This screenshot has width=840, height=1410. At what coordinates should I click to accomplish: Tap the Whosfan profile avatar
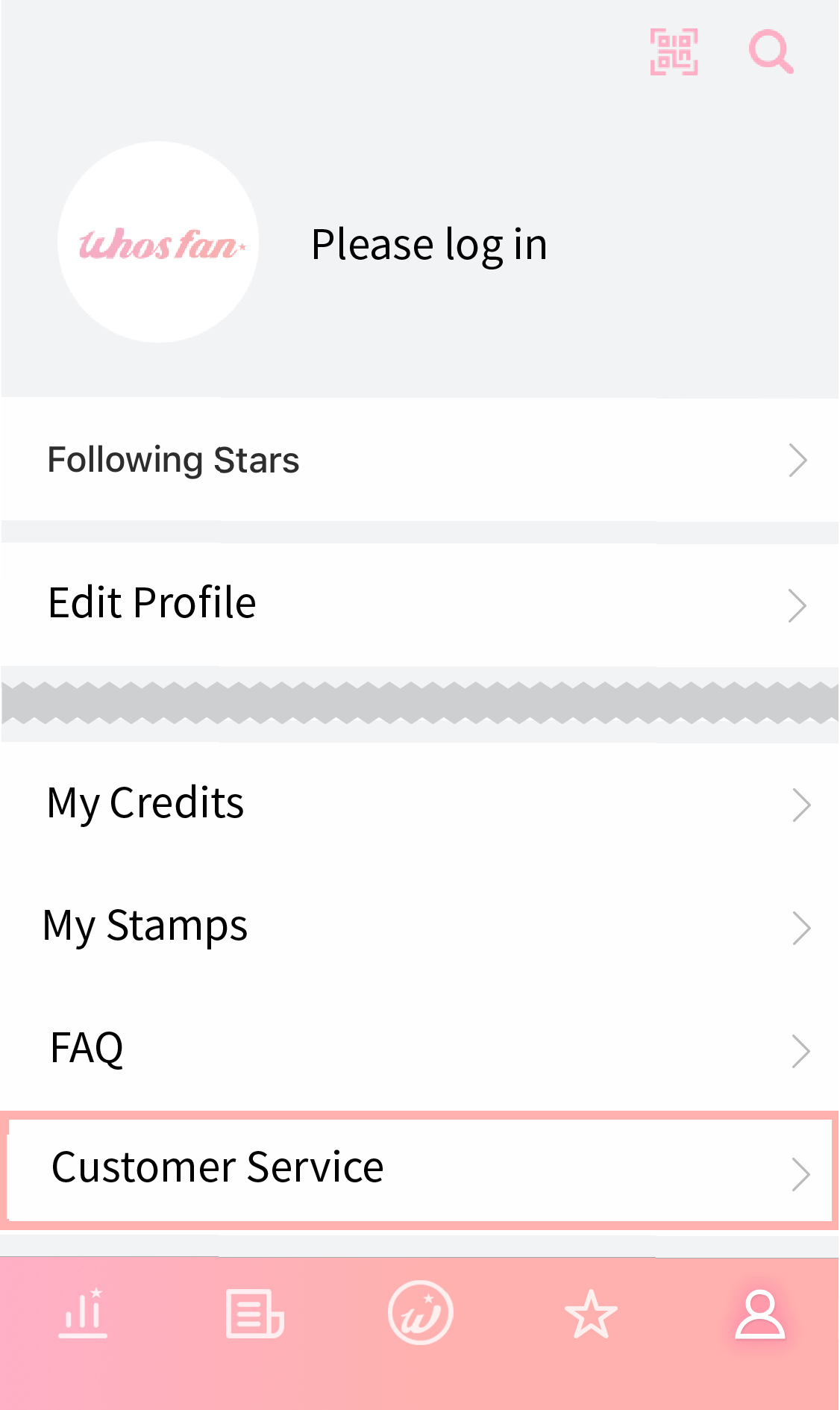[x=158, y=243]
